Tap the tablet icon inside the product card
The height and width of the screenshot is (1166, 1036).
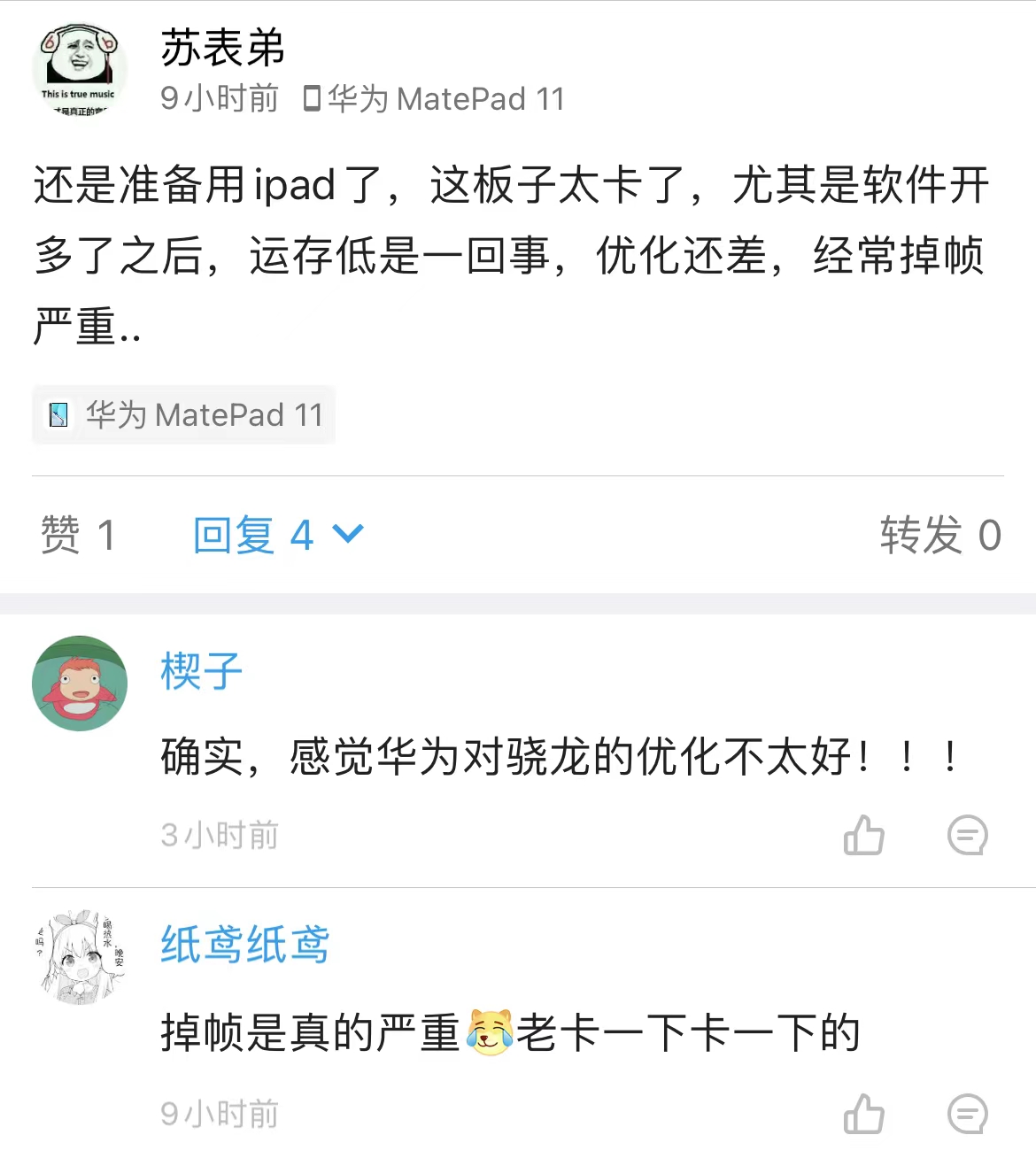pos(58,414)
